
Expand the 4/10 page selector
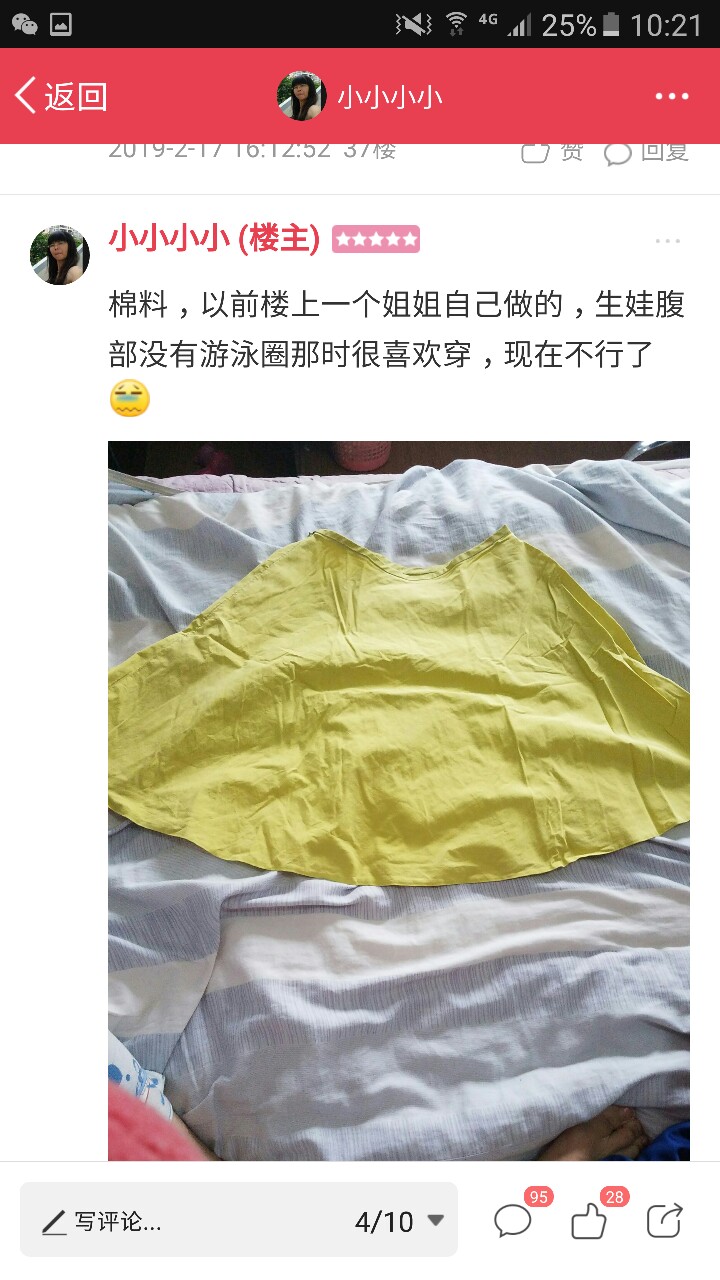(400, 1221)
